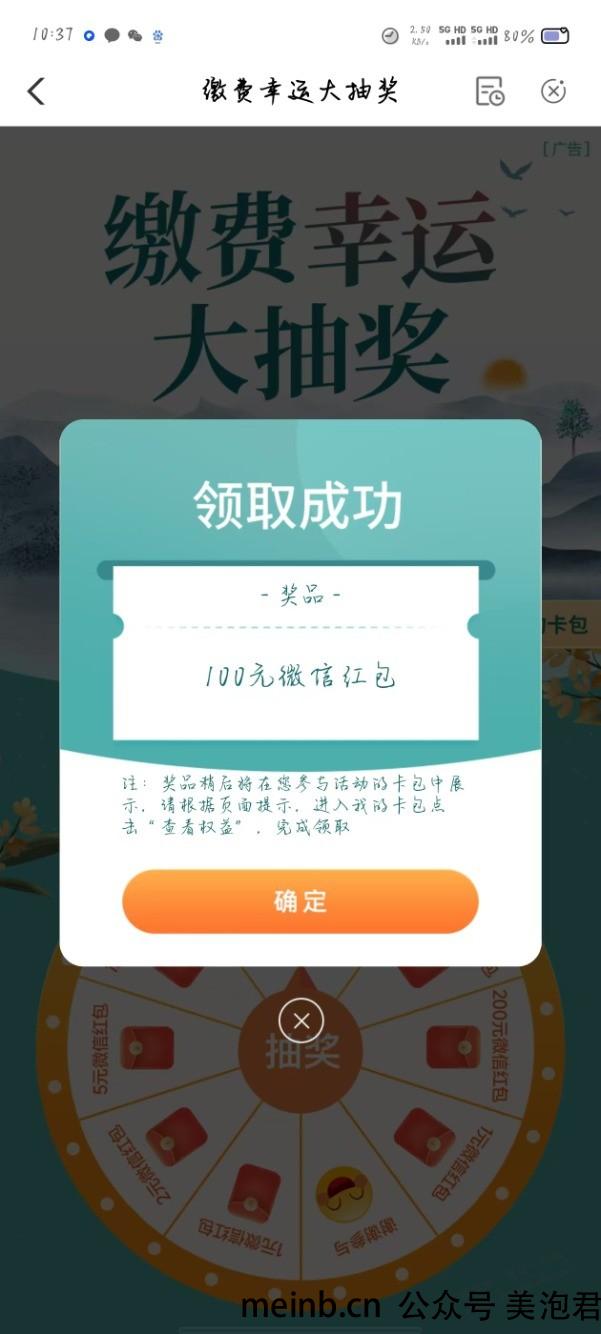Open the records icon in the header
The height and width of the screenshot is (1334, 601).
pyautogui.click(x=489, y=91)
